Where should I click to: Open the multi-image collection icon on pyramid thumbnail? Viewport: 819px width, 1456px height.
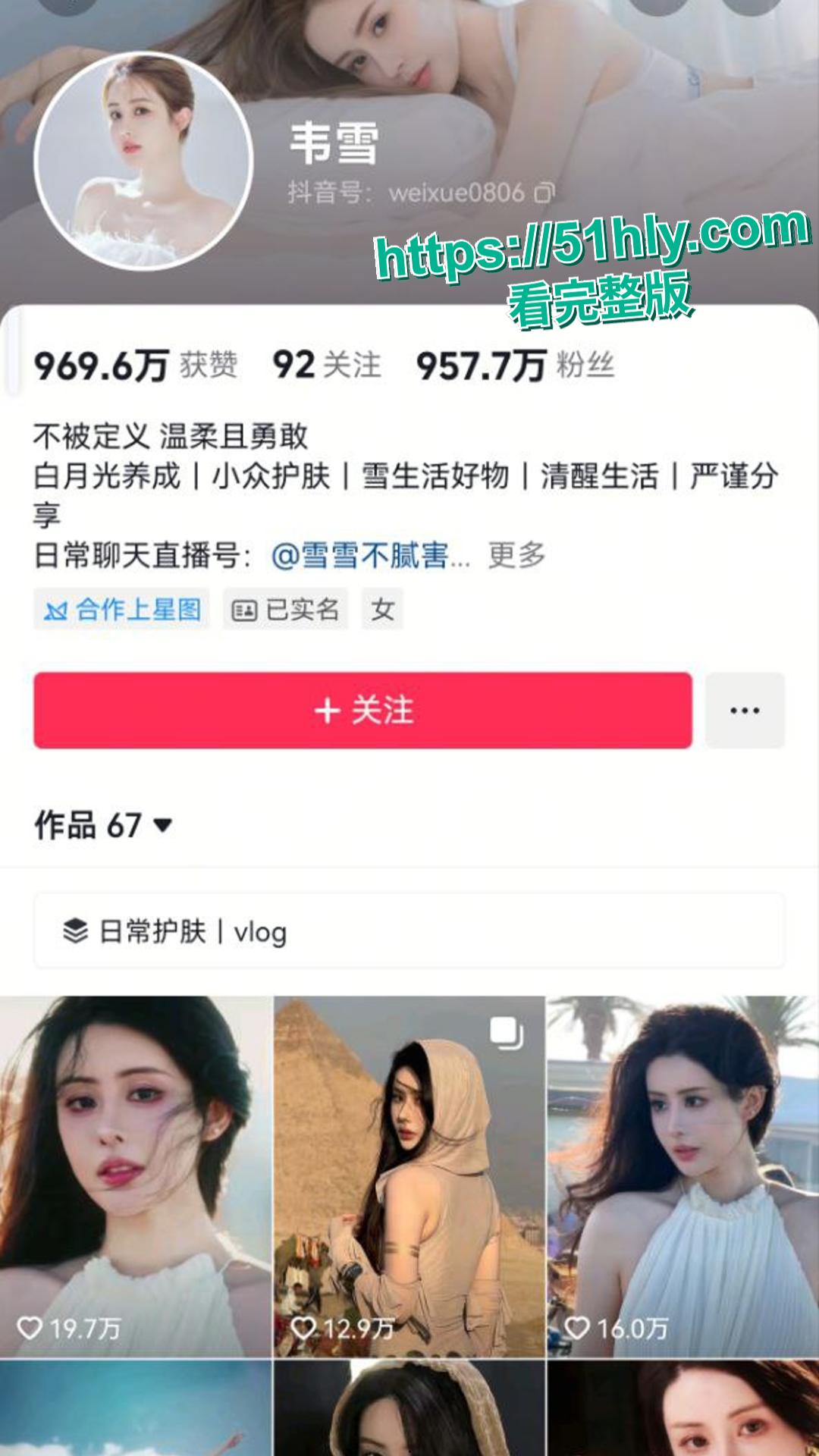coord(506,1031)
